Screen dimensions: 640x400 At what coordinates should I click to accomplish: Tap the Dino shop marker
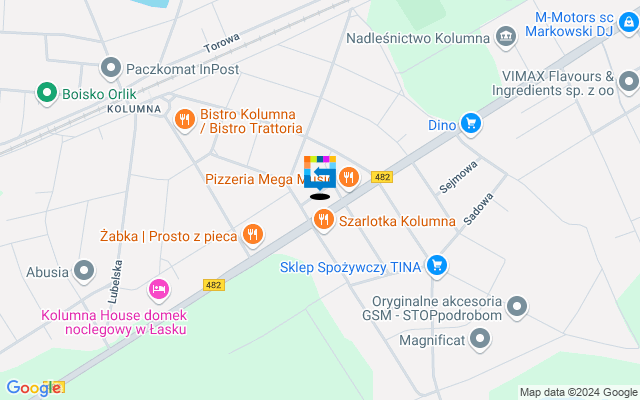pos(471,124)
